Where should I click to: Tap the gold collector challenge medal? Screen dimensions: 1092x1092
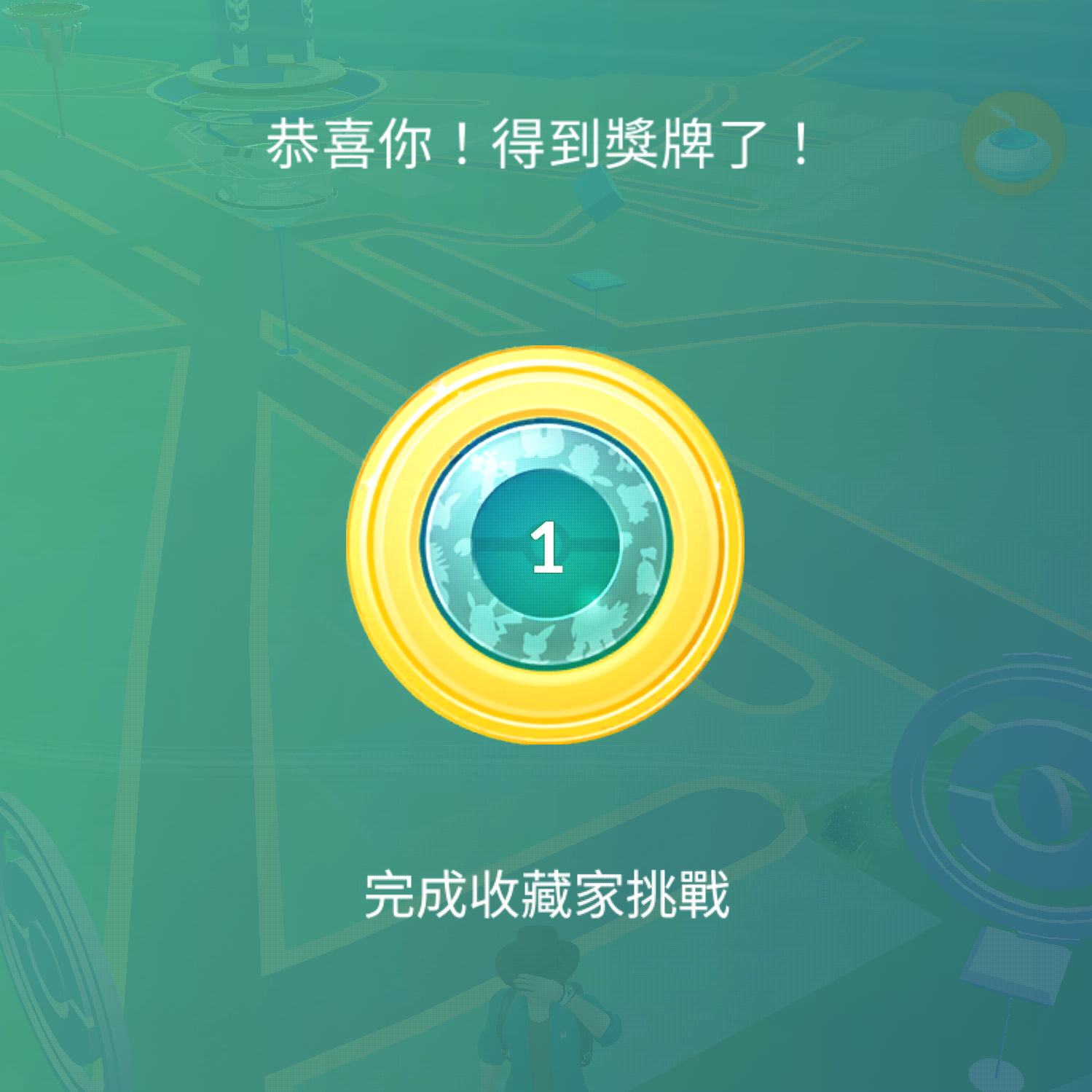(x=545, y=545)
